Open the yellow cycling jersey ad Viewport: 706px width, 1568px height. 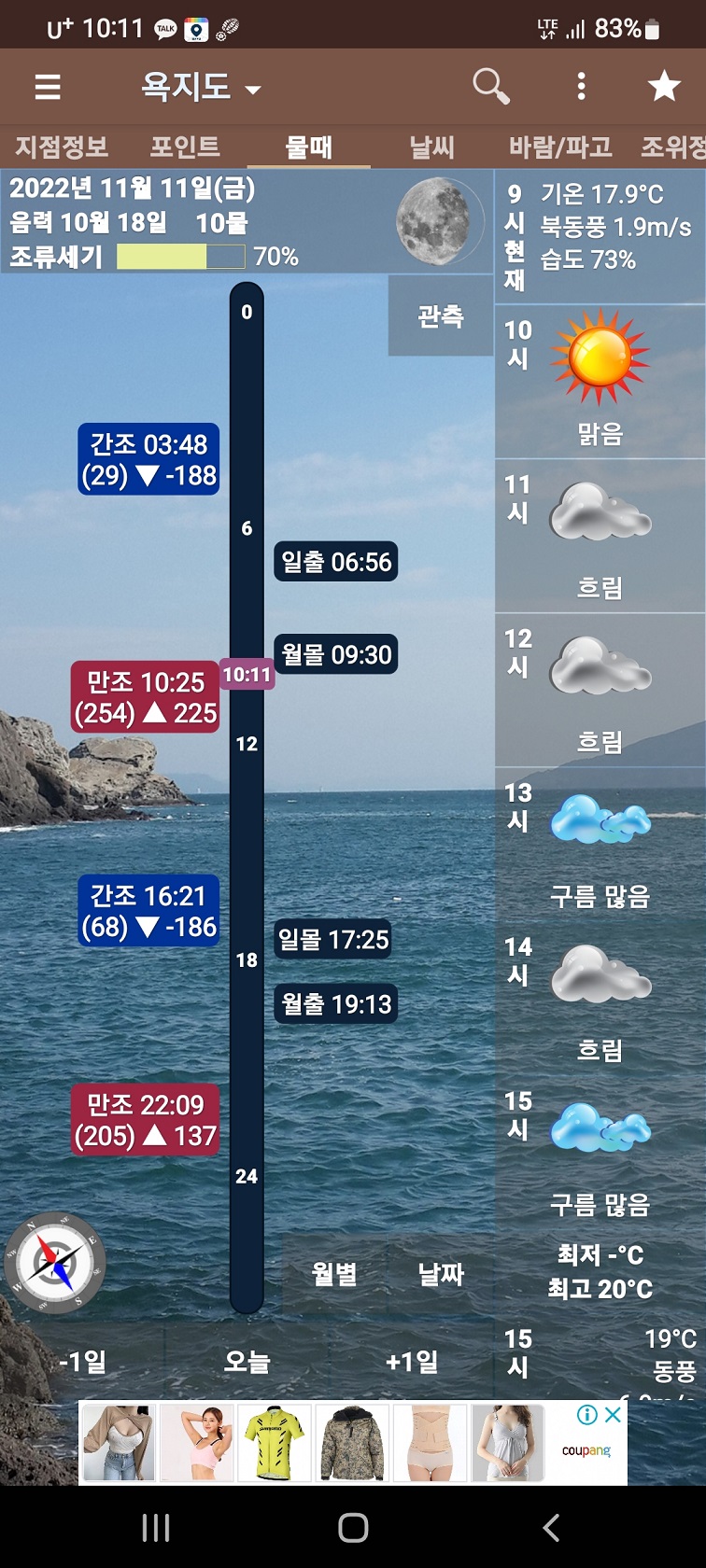pos(274,1444)
